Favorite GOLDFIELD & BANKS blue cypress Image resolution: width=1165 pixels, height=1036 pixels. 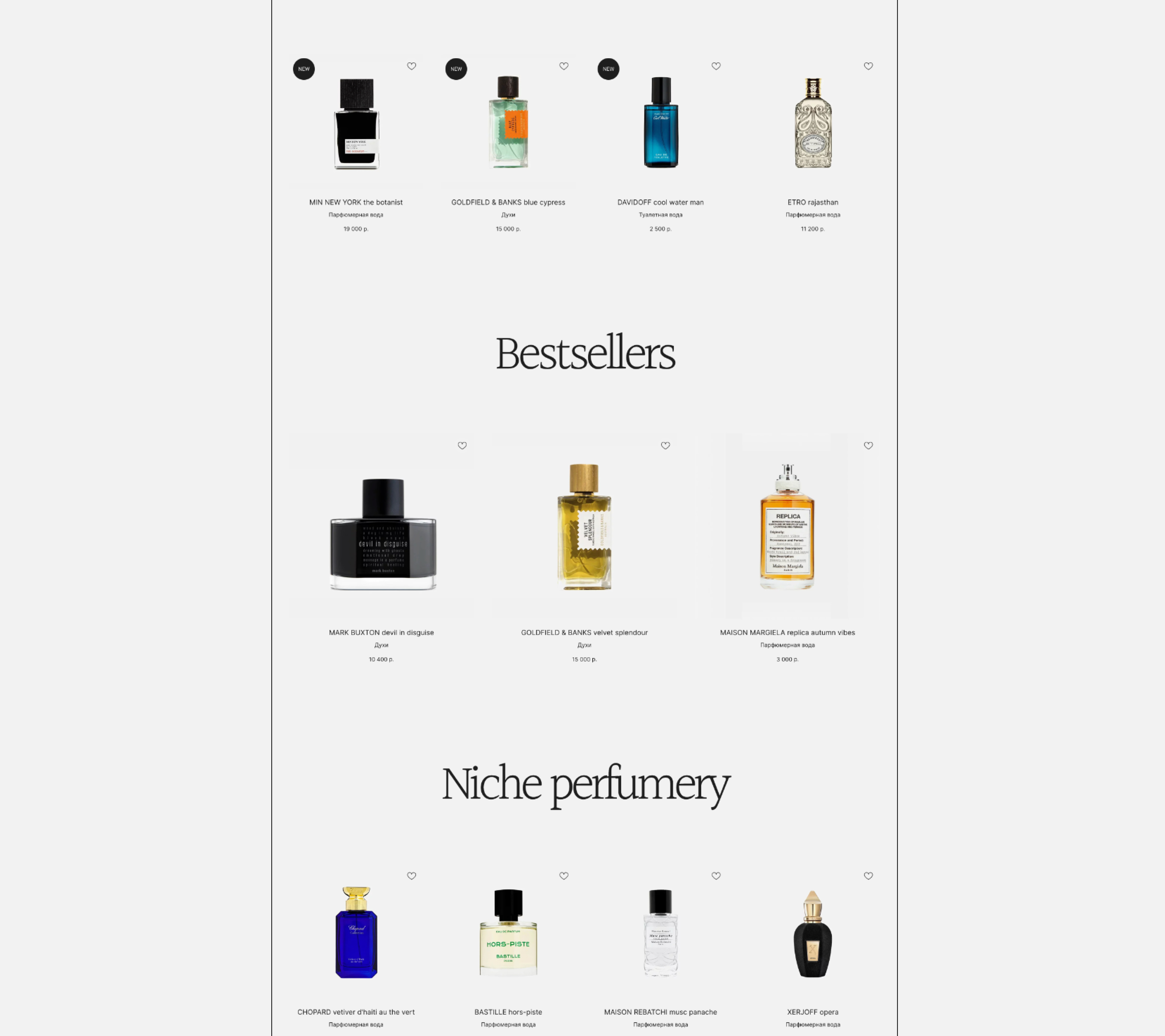[564, 66]
